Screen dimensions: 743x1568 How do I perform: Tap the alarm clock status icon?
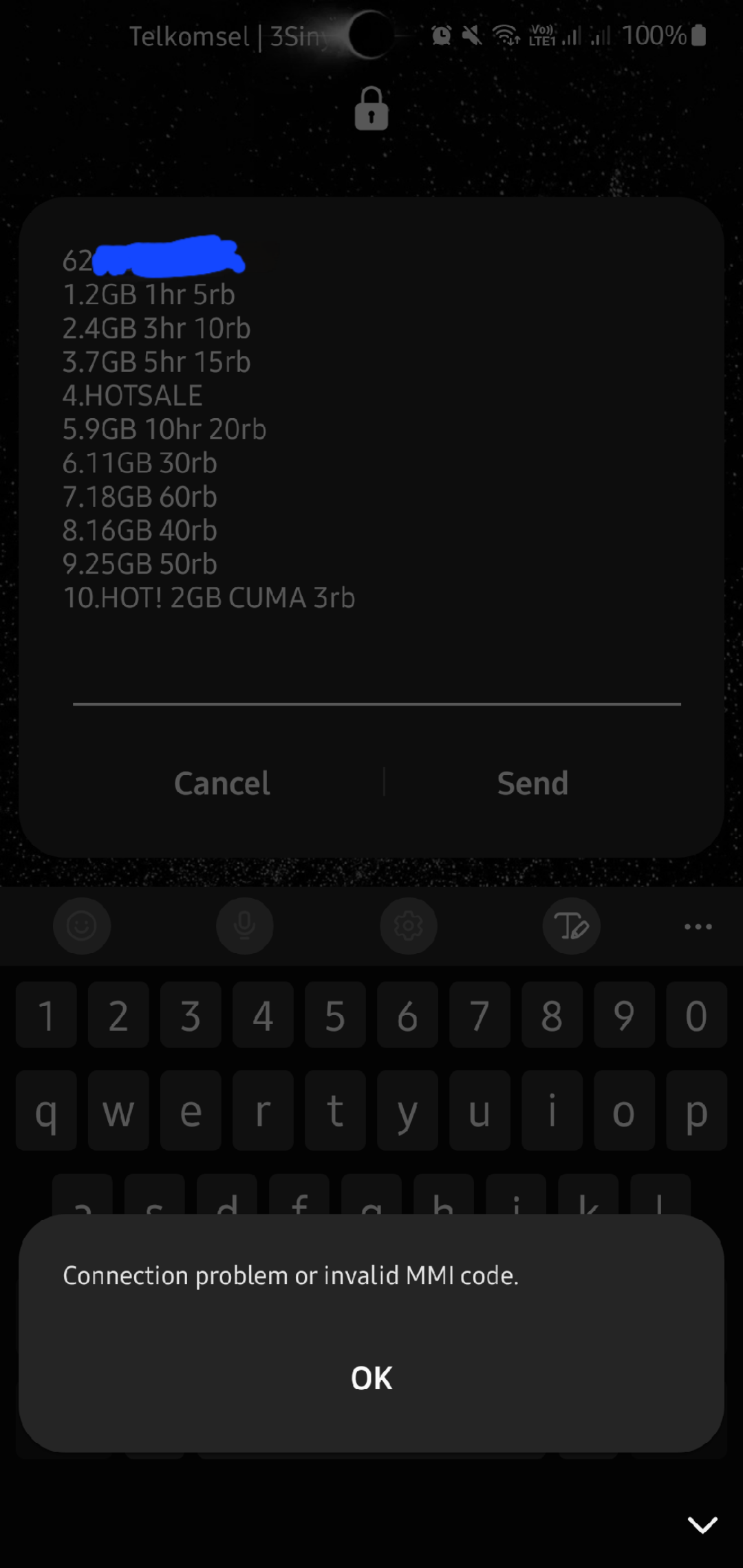pyautogui.click(x=440, y=34)
